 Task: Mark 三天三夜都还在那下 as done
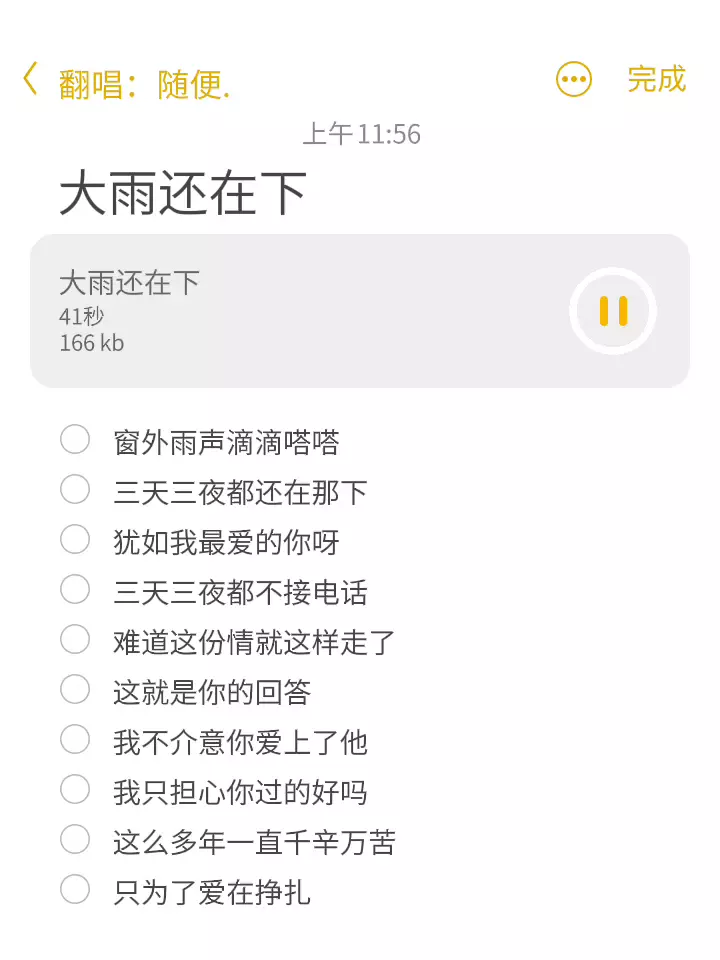point(75,489)
